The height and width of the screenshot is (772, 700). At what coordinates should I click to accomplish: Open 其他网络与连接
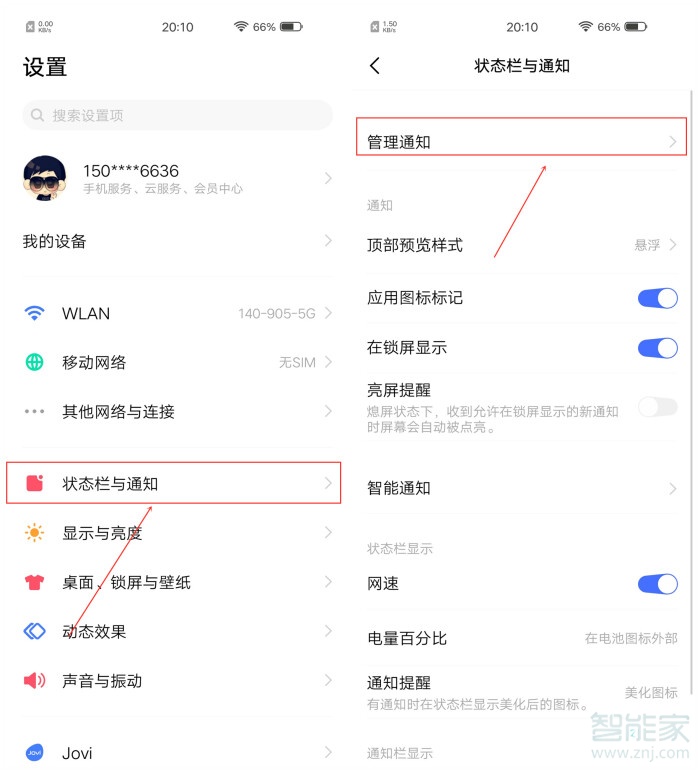click(x=177, y=411)
